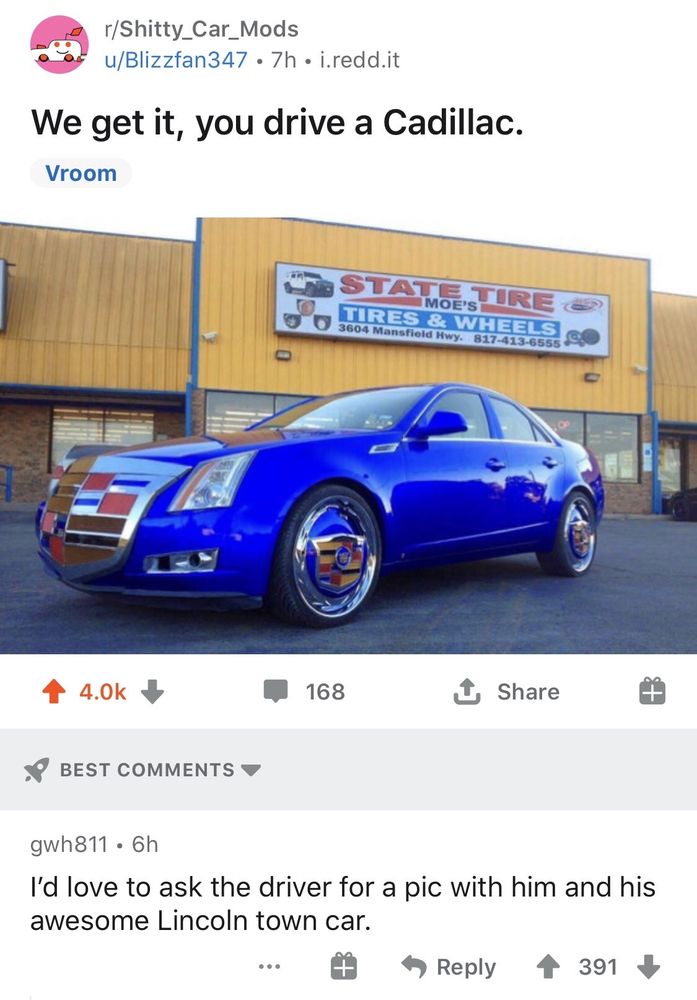Viewport: 697px width, 1000px height.
Task: Tap the subreddit avatar icon
Action: [59, 45]
